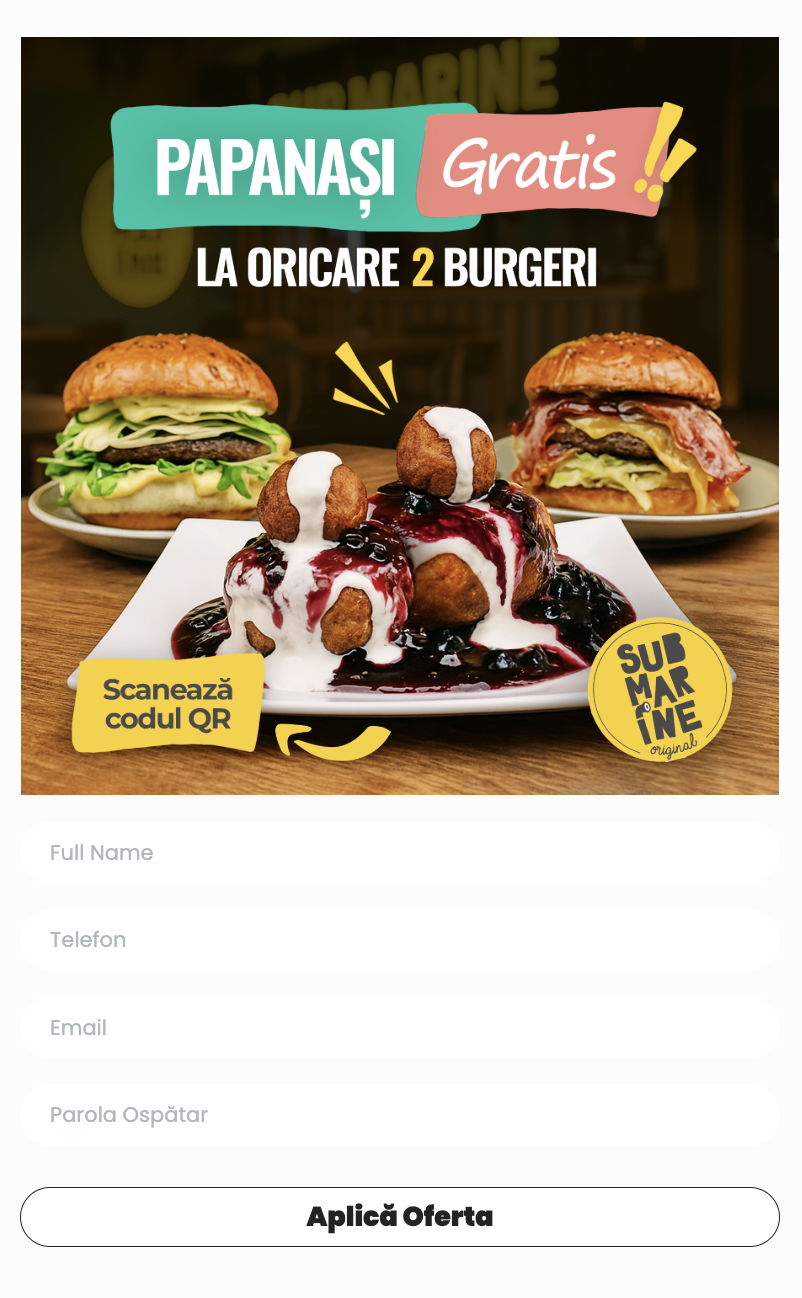Select the Telefon text field
This screenshot has width=802, height=1298.
[400, 940]
